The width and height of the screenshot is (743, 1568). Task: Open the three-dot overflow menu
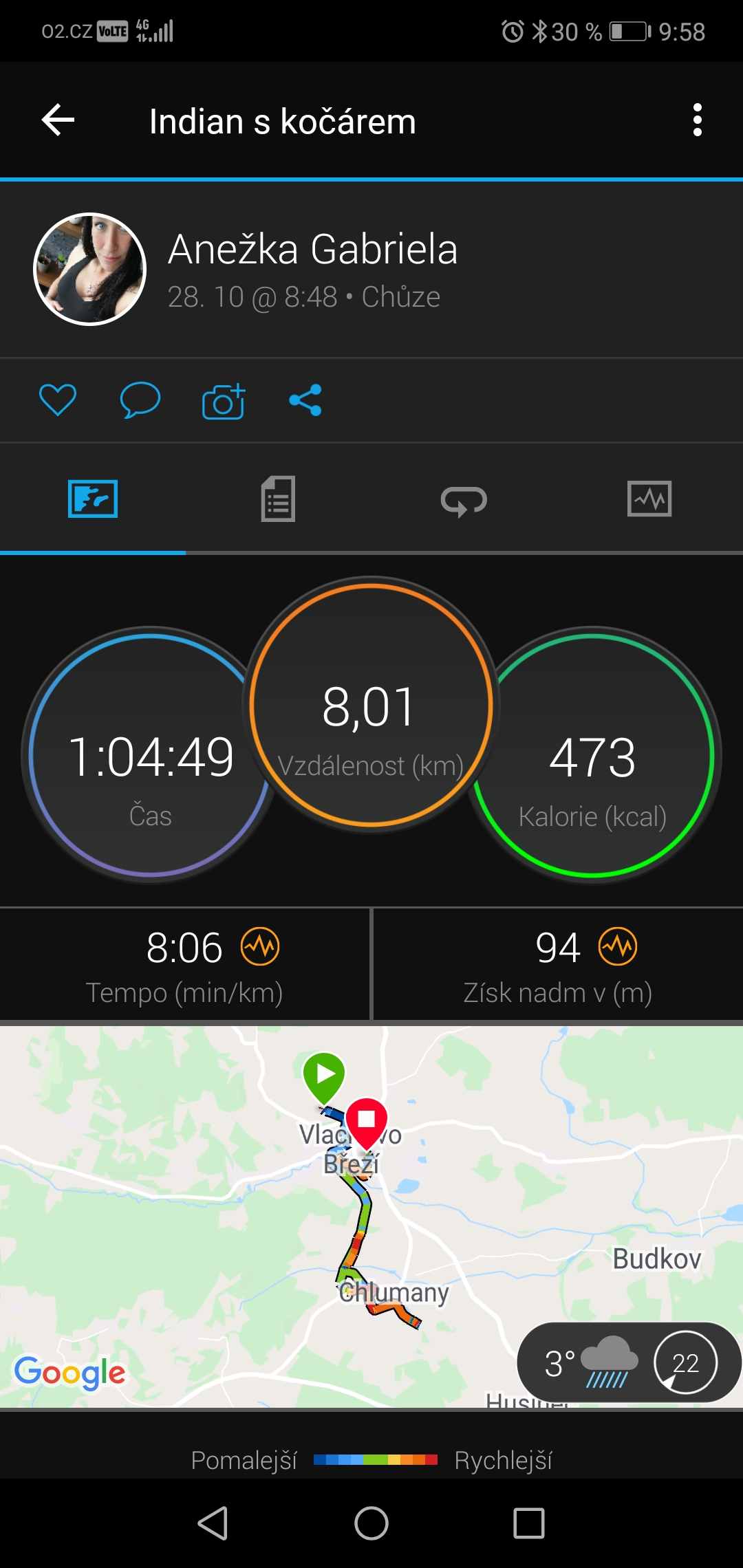698,120
